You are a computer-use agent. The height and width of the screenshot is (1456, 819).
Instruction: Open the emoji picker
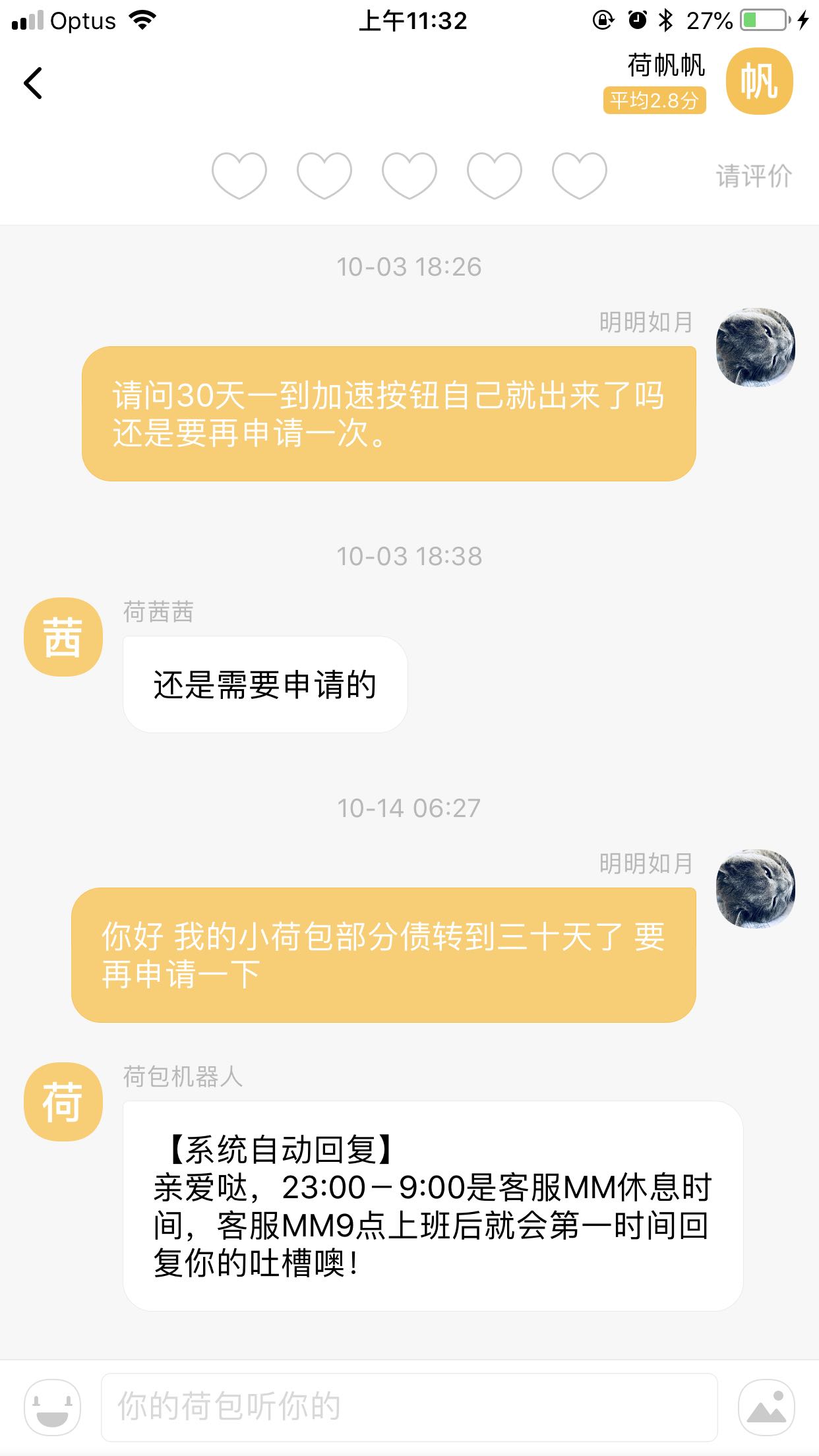coord(53,1407)
